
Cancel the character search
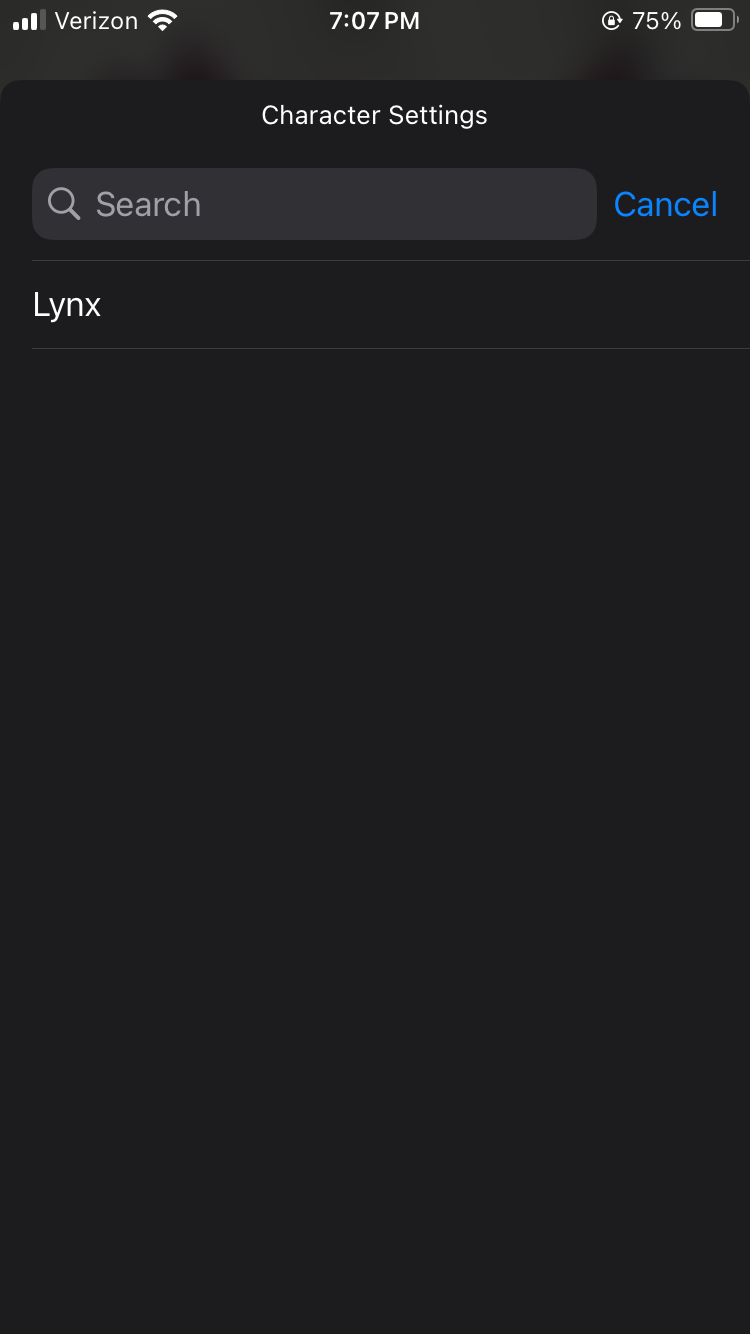point(665,204)
